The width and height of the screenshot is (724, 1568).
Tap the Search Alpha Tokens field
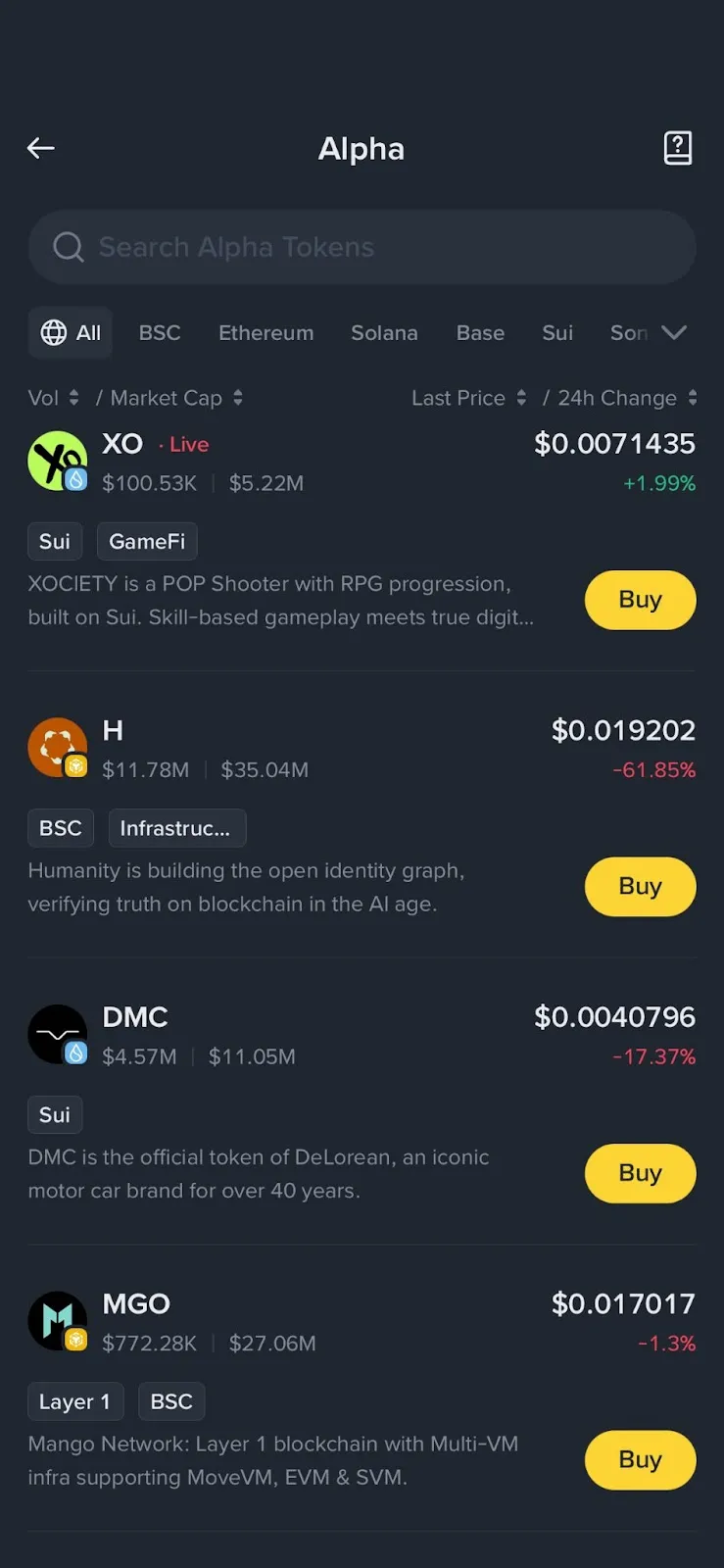(362, 247)
